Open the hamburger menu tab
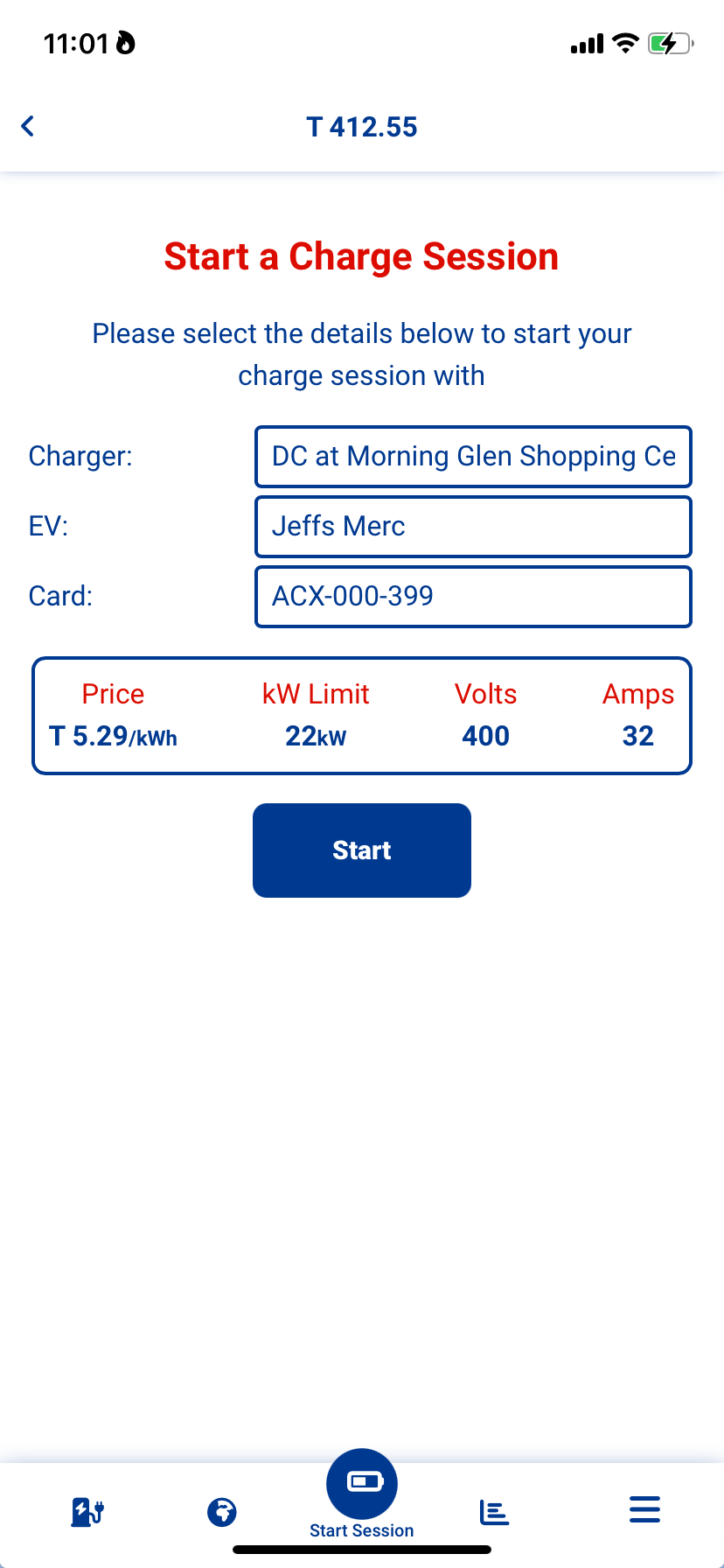The width and height of the screenshot is (724, 1568). (644, 1509)
